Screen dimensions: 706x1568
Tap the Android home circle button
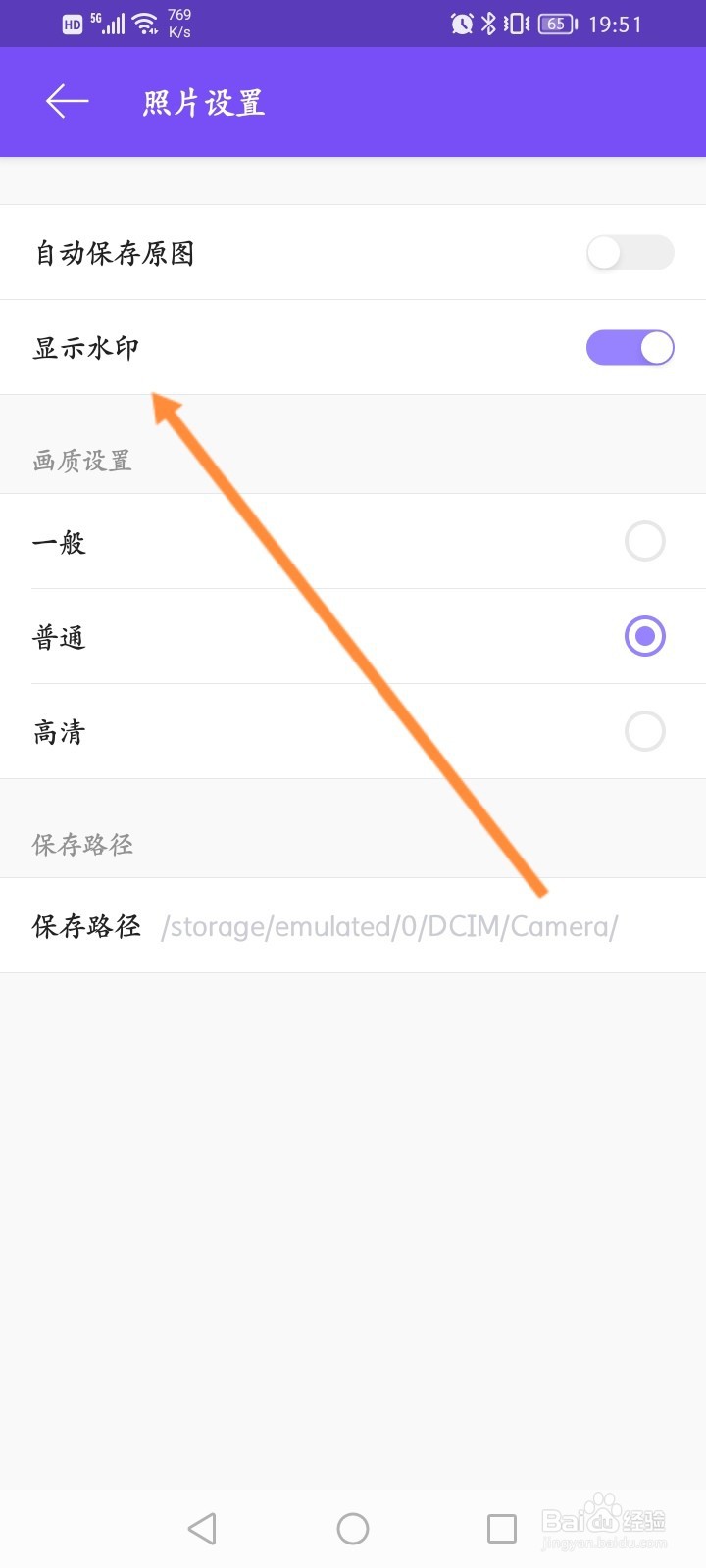[352, 1528]
